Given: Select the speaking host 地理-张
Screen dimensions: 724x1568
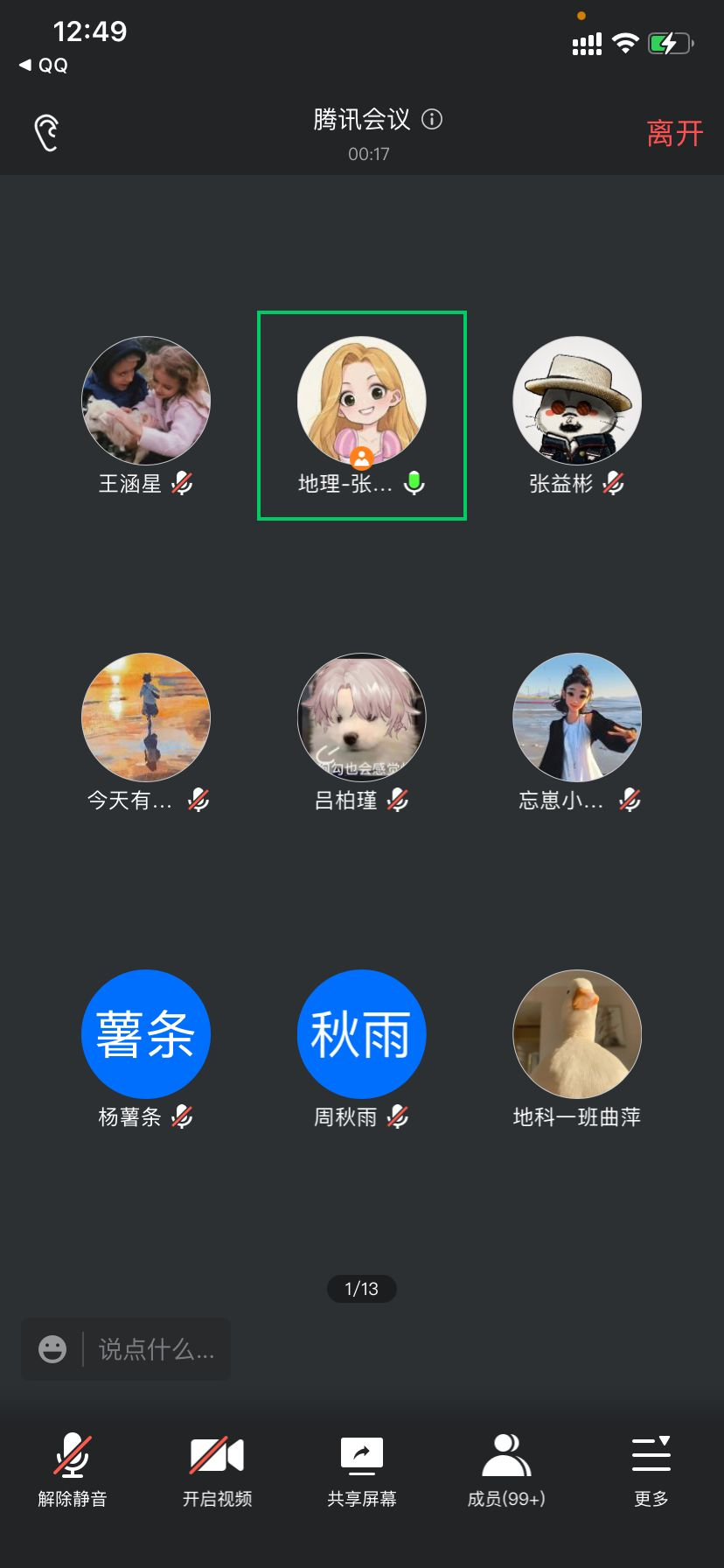Looking at the screenshot, I should [x=362, y=401].
